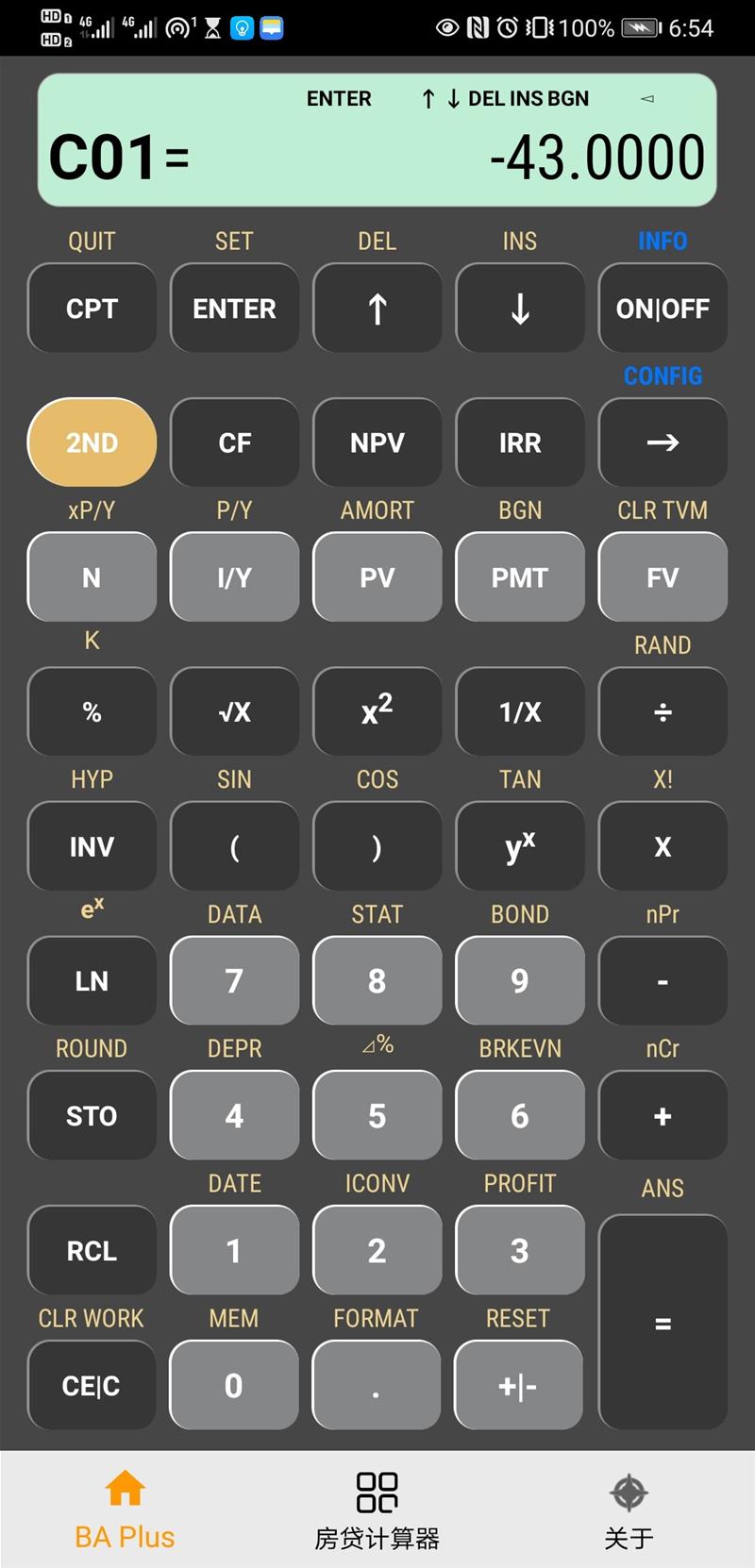The height and width of the screenshot is (1568, 755).
Task: Select the NPV key
Action: [377, 442]
